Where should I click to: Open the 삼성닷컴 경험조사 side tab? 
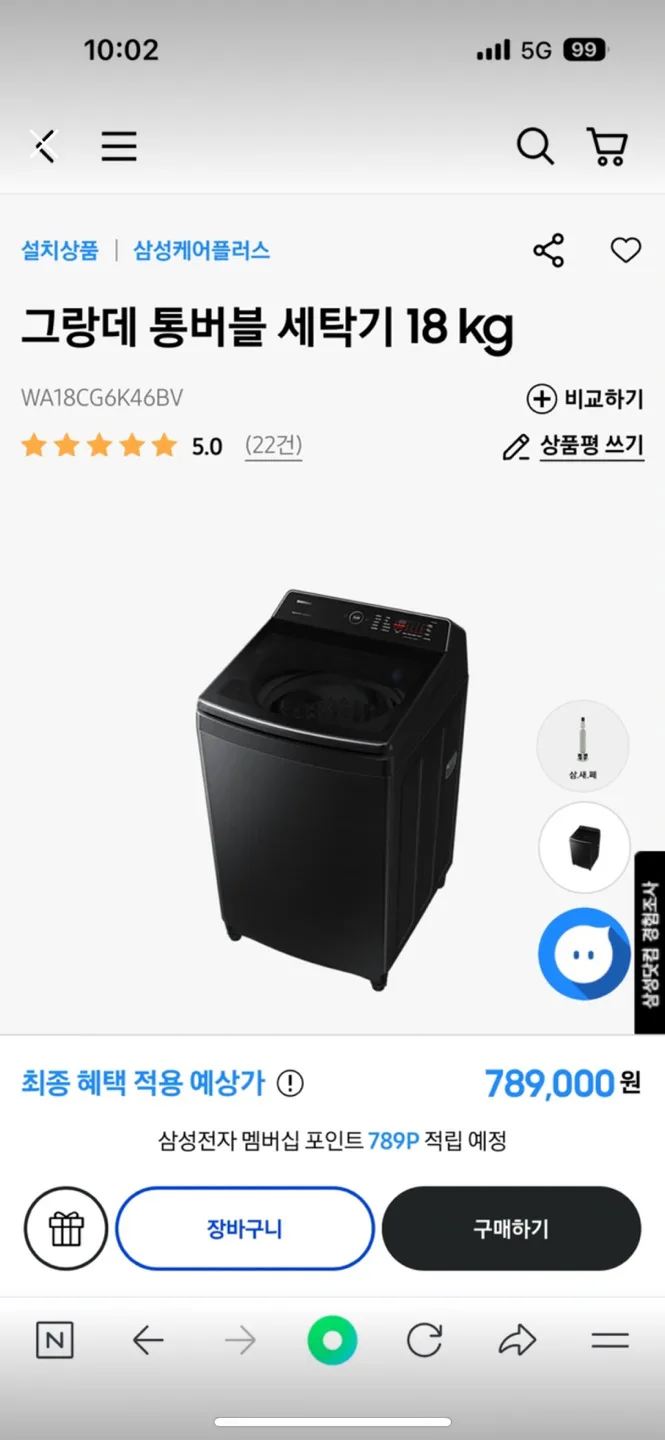point(650,942)
